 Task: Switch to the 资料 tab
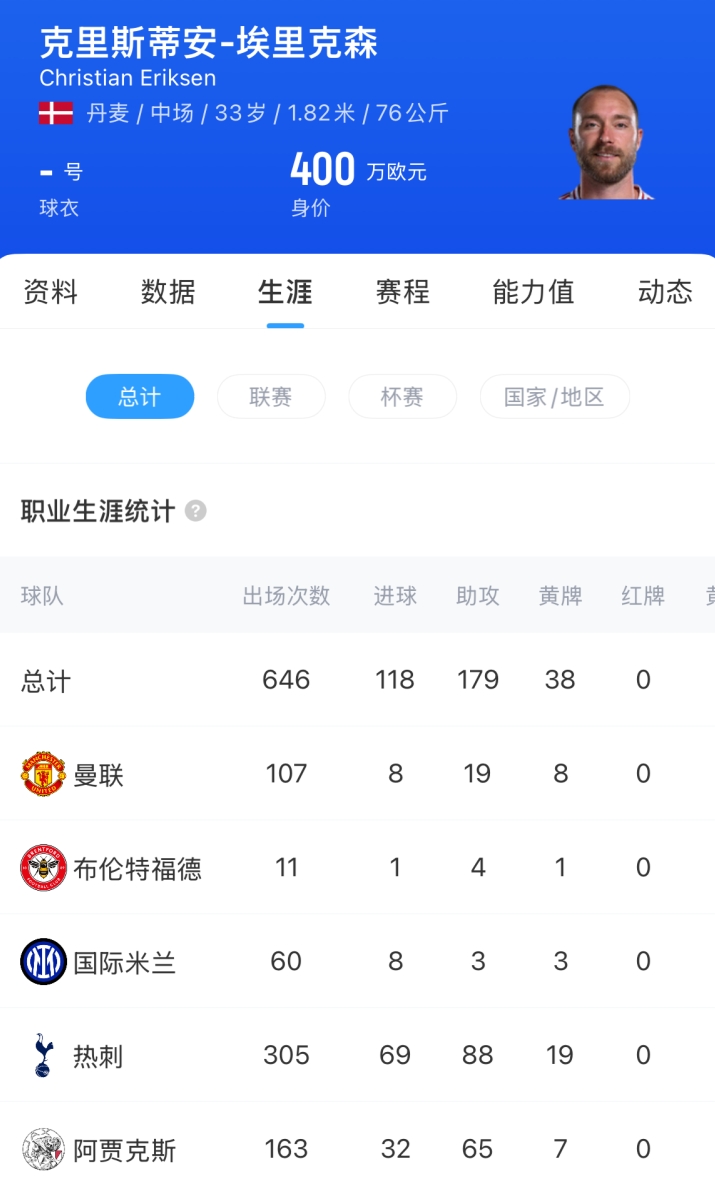(x=50, y=292)
